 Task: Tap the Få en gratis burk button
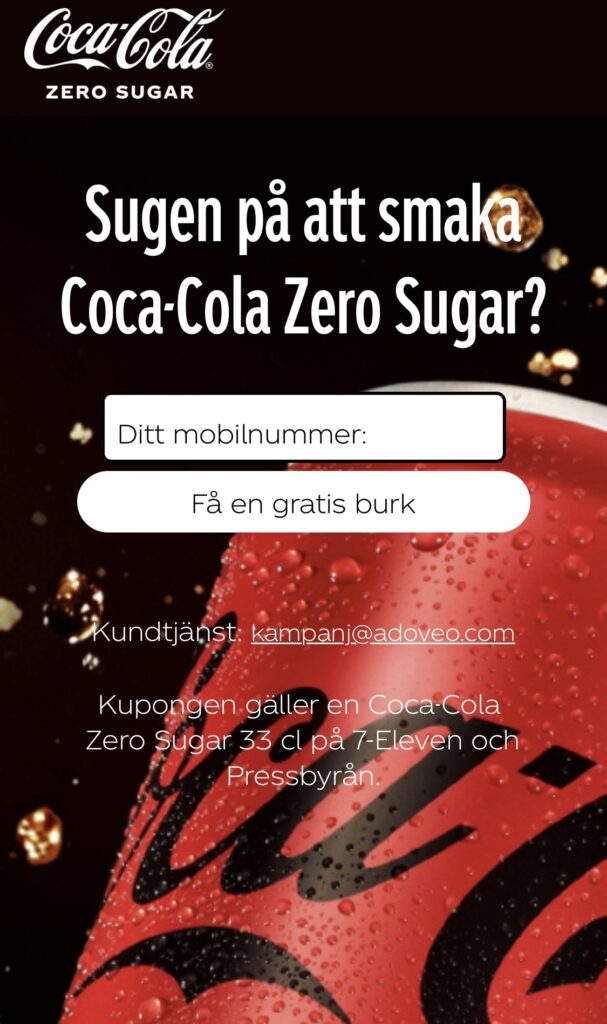(303, 503)
